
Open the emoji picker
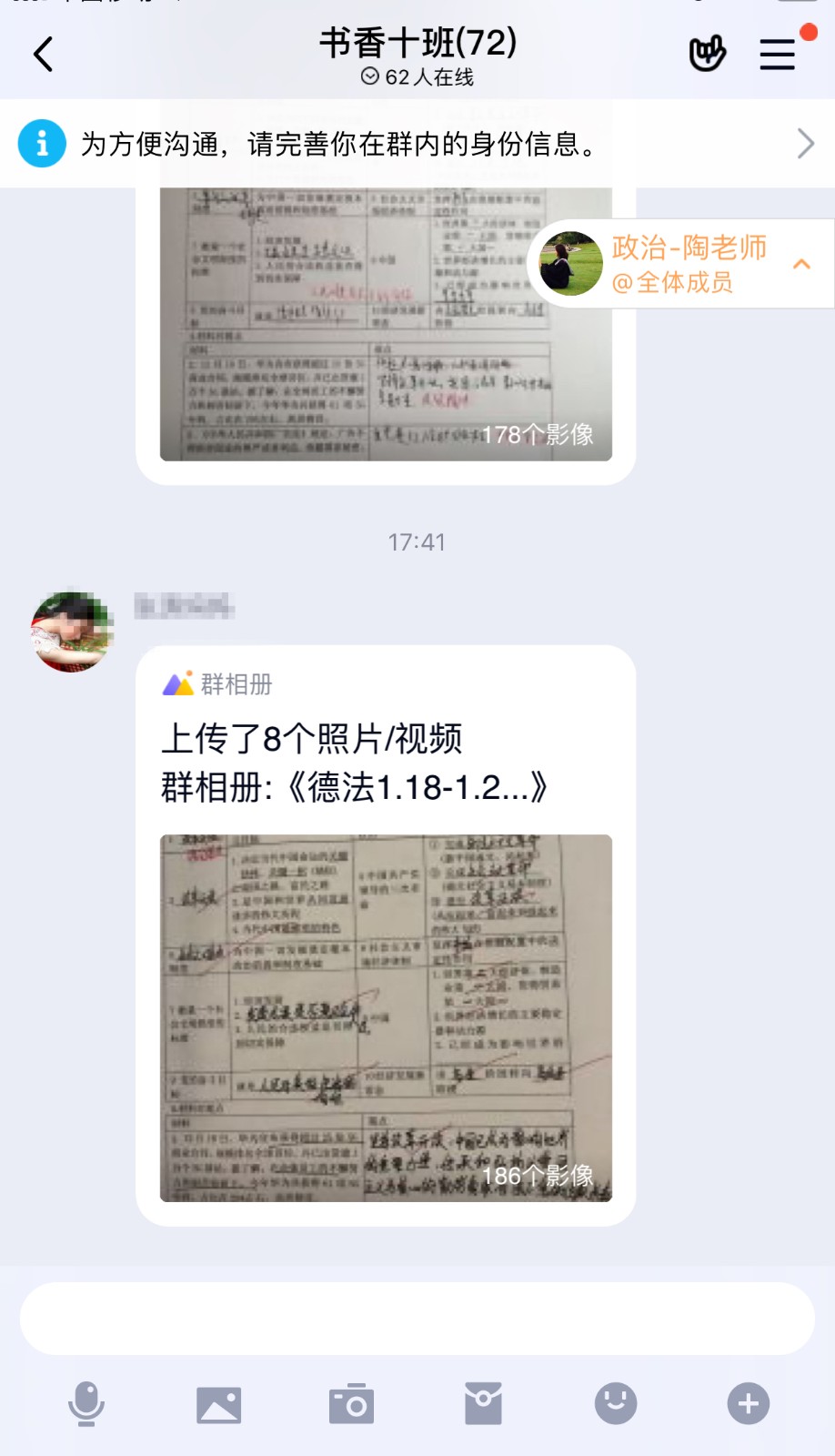(616, 1403)
